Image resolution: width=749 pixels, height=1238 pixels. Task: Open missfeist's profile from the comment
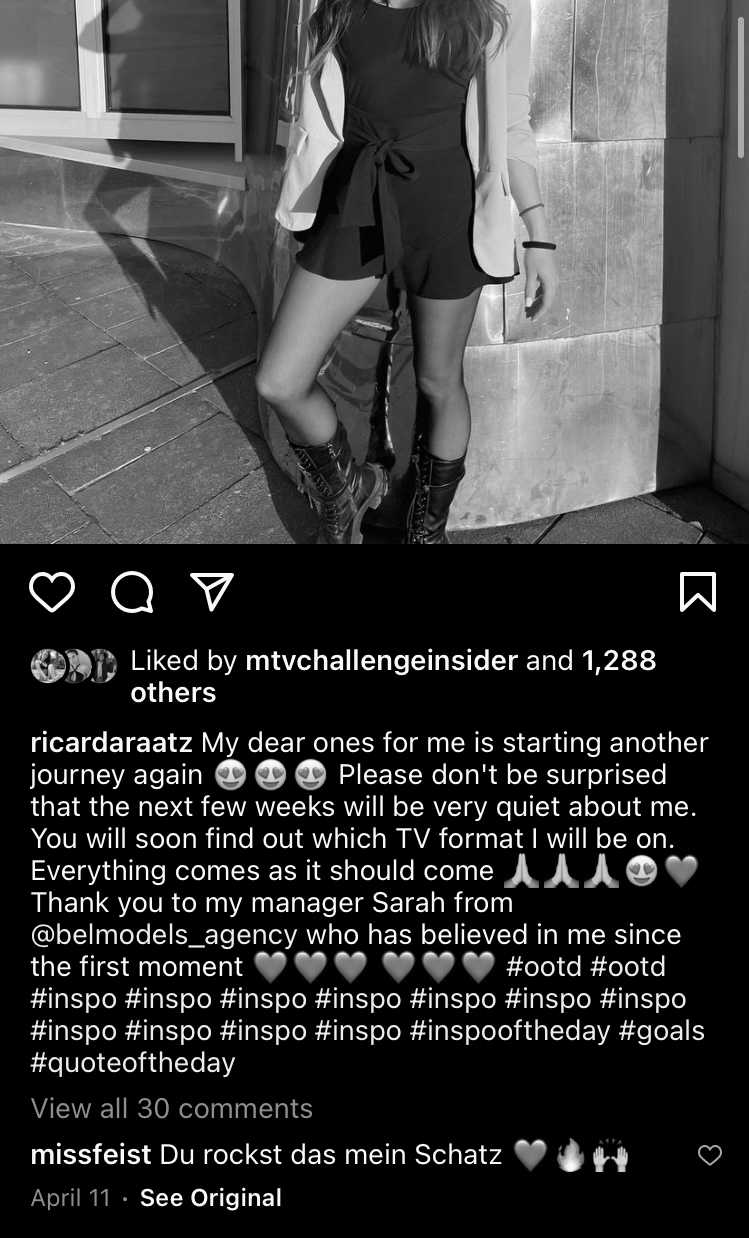coord(90,1155)
